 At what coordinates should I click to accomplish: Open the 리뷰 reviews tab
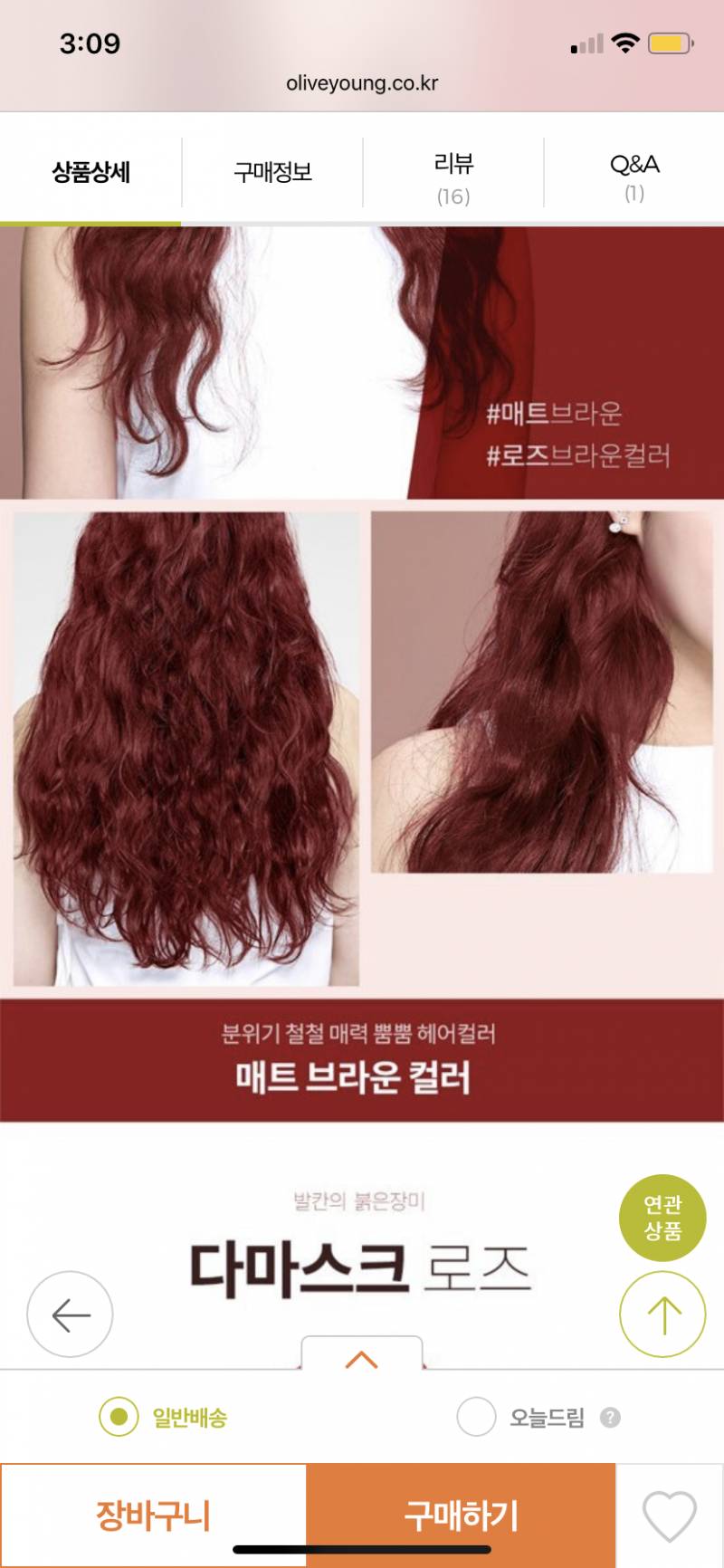point(454,173)
